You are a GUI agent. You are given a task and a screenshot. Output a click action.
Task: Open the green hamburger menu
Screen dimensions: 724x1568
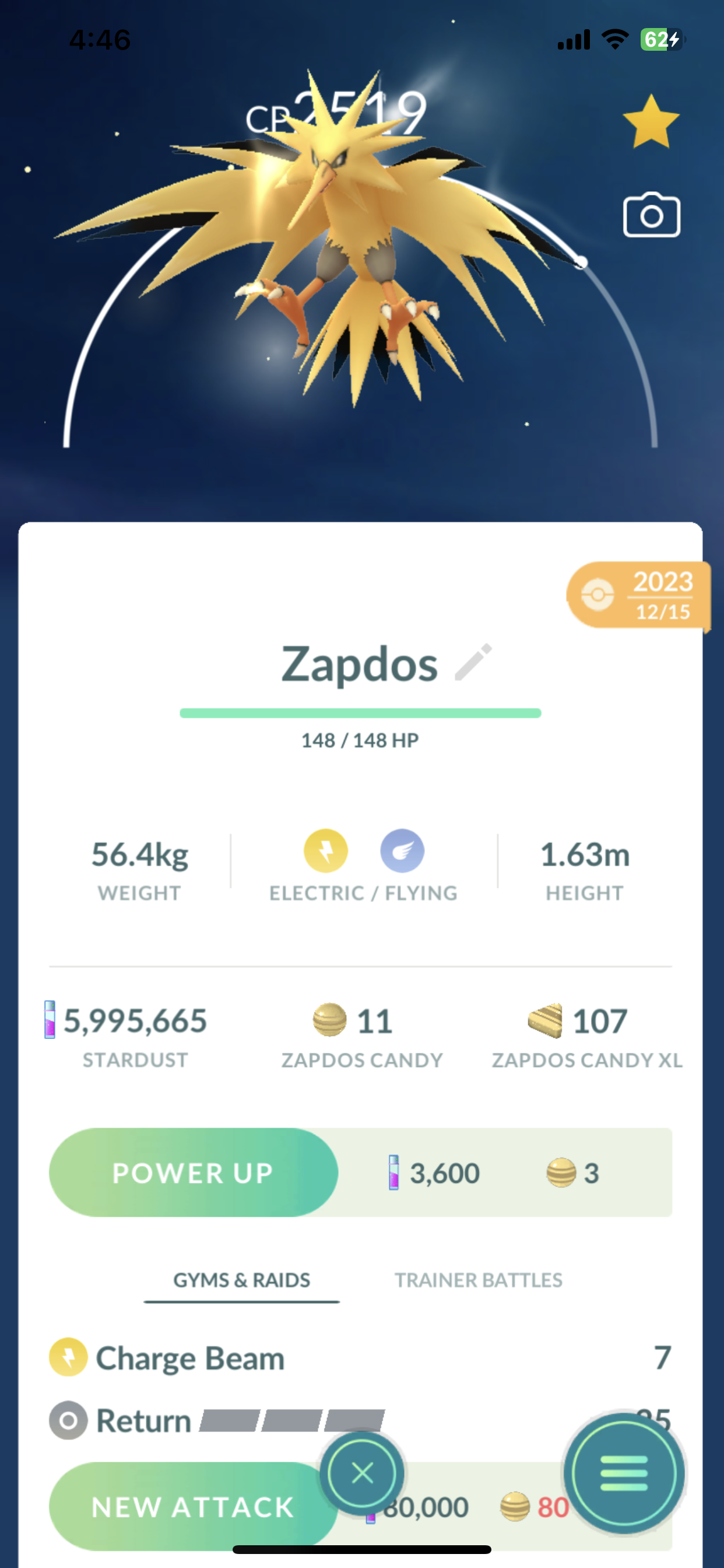pos(624,1473)
